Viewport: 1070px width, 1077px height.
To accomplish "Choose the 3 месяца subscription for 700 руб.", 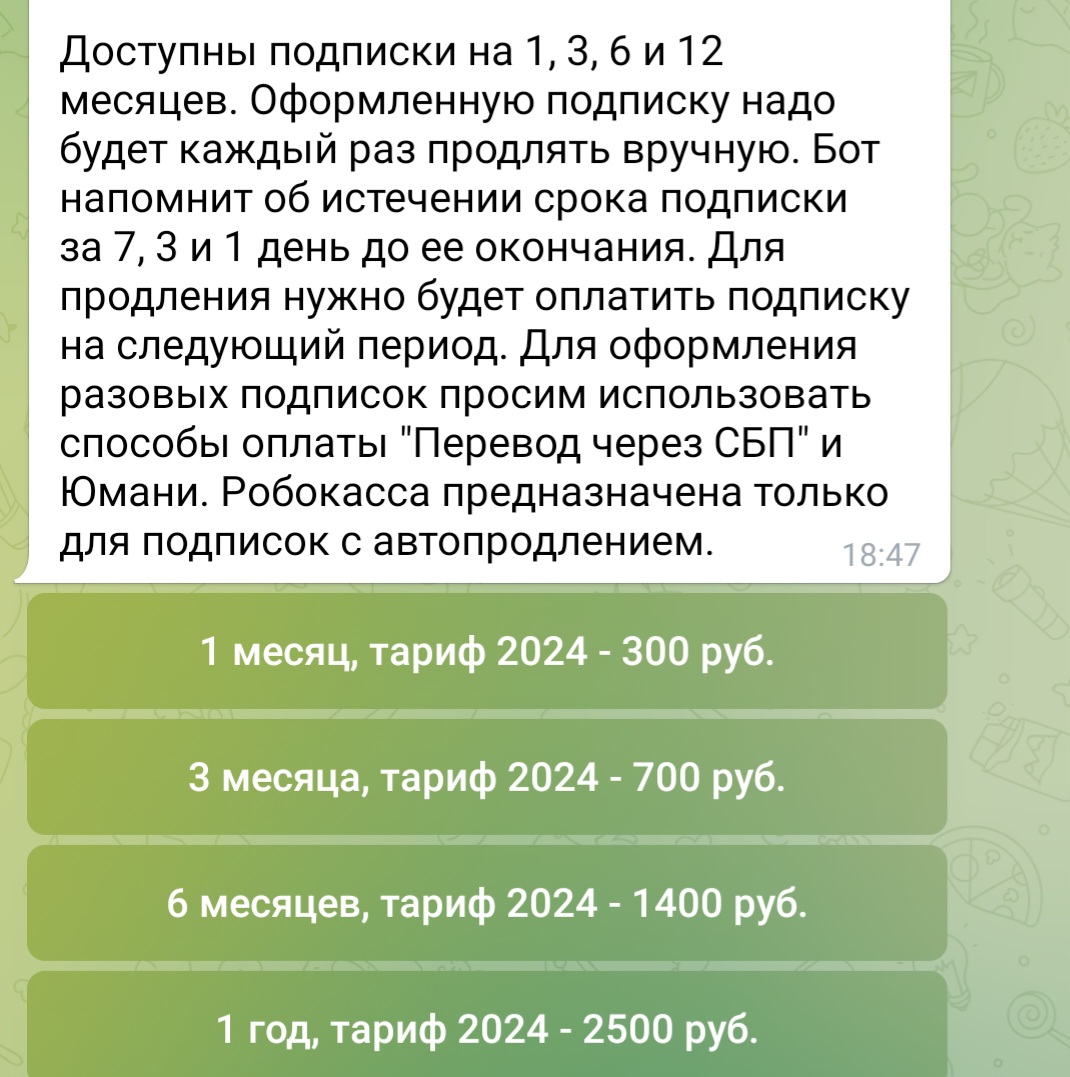I will [487, 777].
